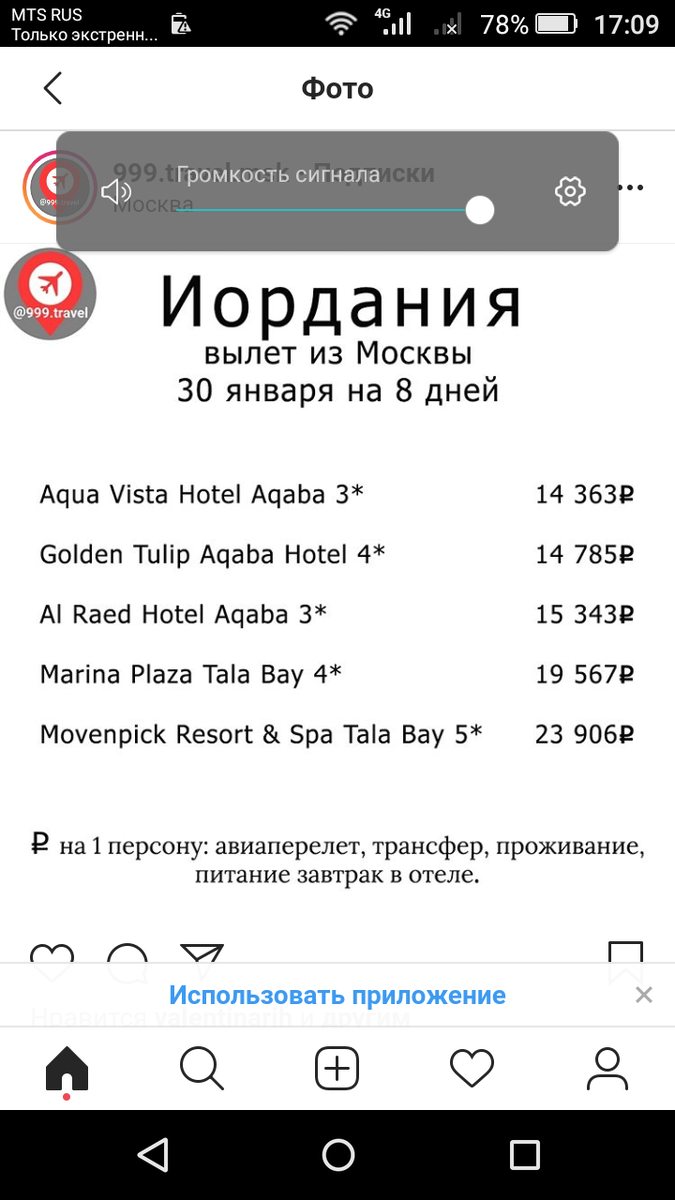
Task: Open the activity heart tab
Action: (472, 1069)
